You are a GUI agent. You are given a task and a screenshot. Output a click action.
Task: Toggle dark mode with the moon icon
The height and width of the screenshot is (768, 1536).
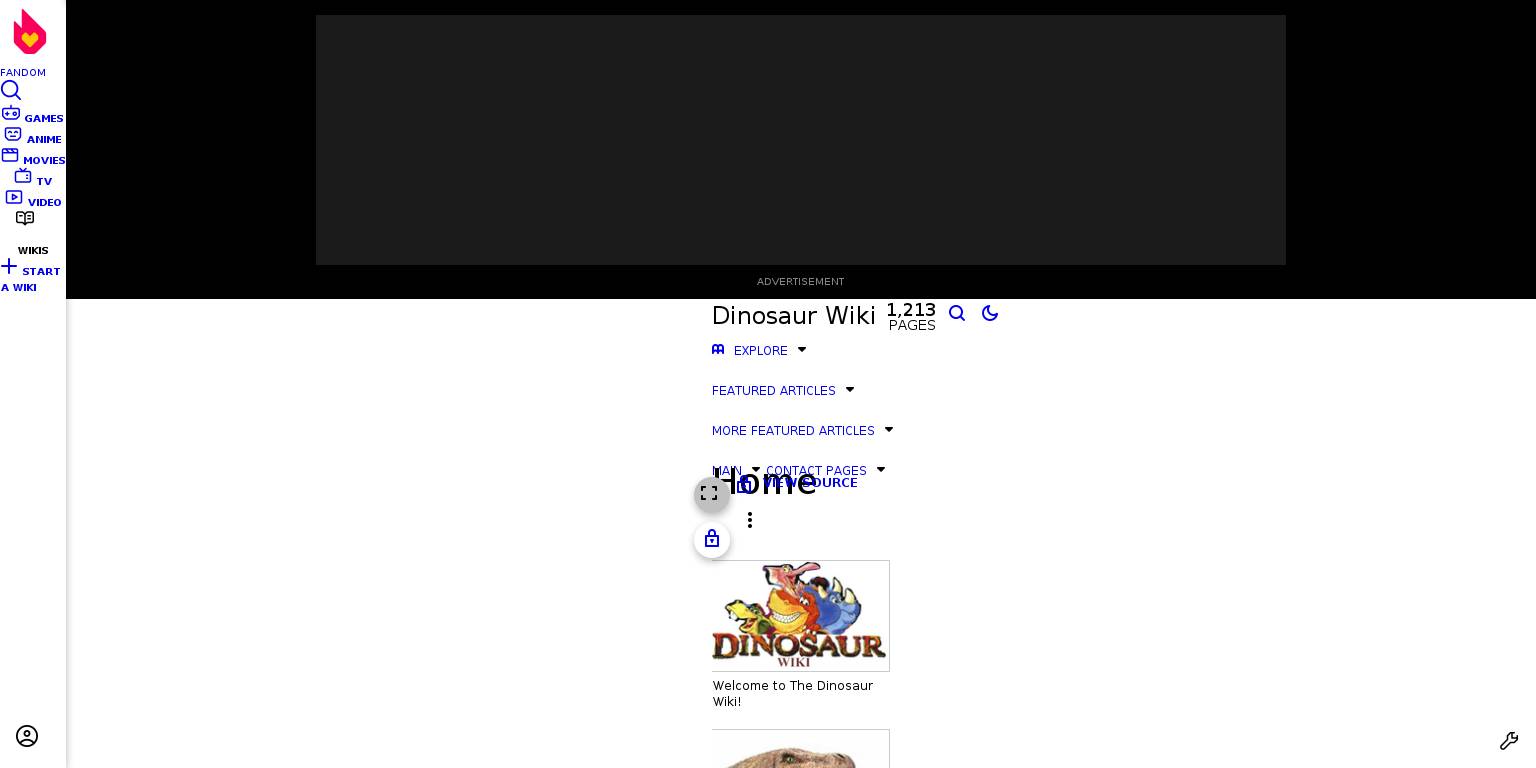[x=990, y=313]
